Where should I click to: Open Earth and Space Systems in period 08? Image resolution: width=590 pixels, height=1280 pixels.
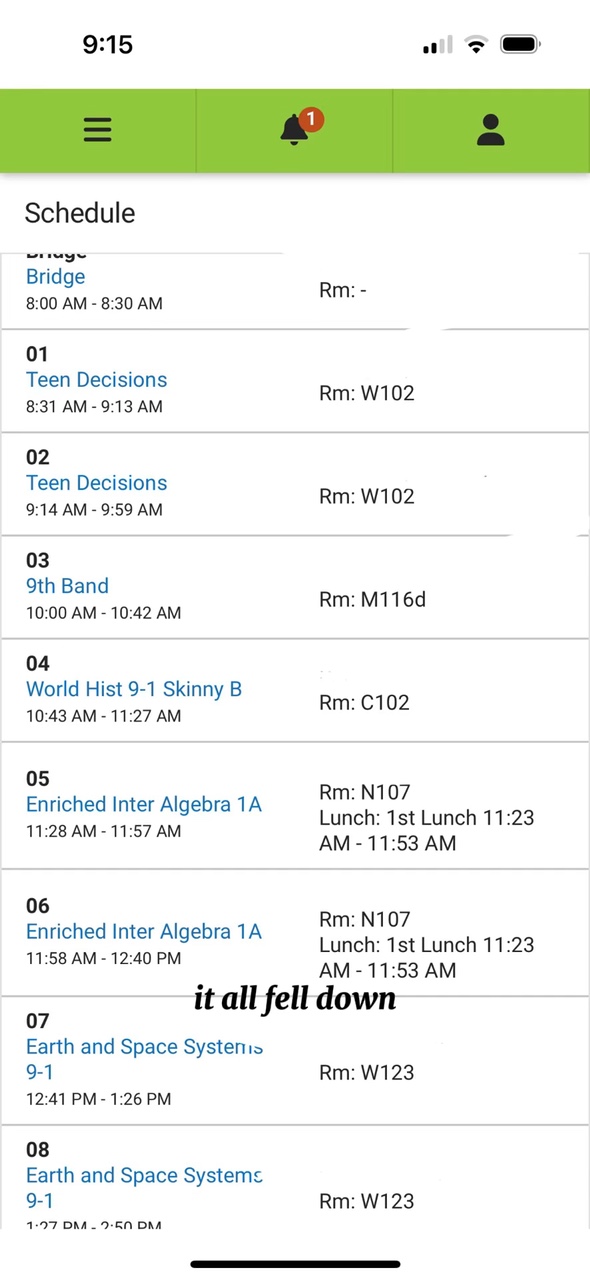pyautogui.click(x=144, y=1187)
